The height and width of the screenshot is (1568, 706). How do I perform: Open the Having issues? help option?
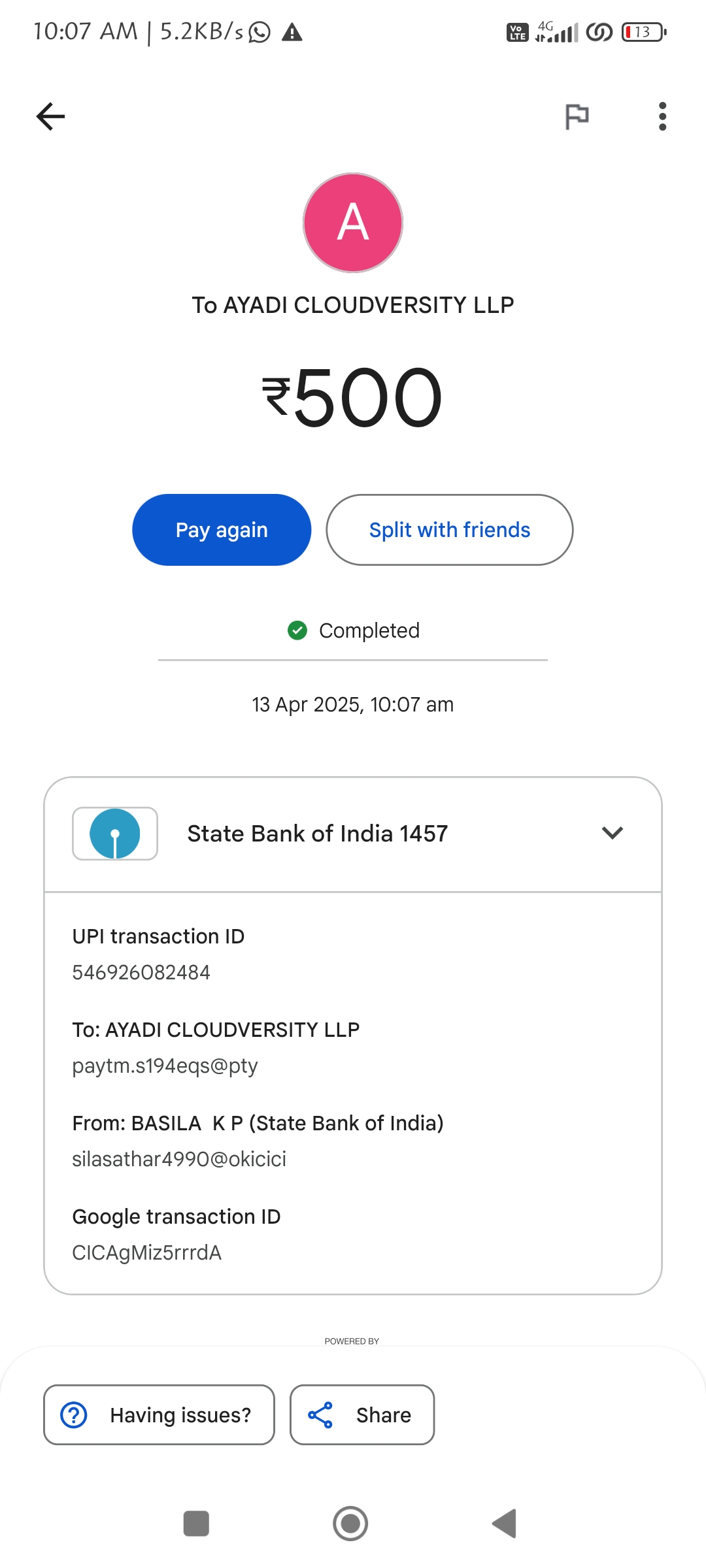(x=159, y=1414)
